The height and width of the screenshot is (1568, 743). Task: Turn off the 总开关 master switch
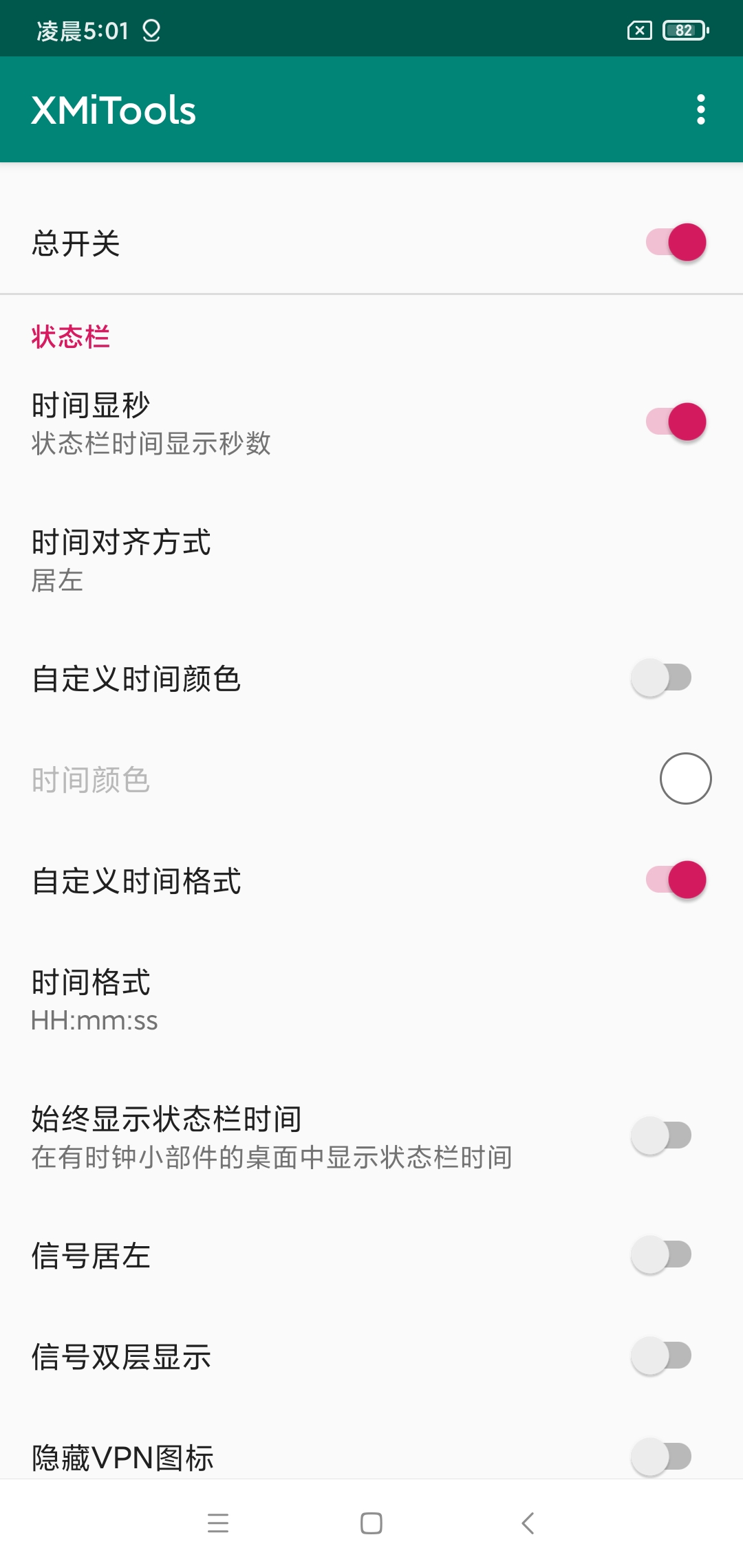676,243
